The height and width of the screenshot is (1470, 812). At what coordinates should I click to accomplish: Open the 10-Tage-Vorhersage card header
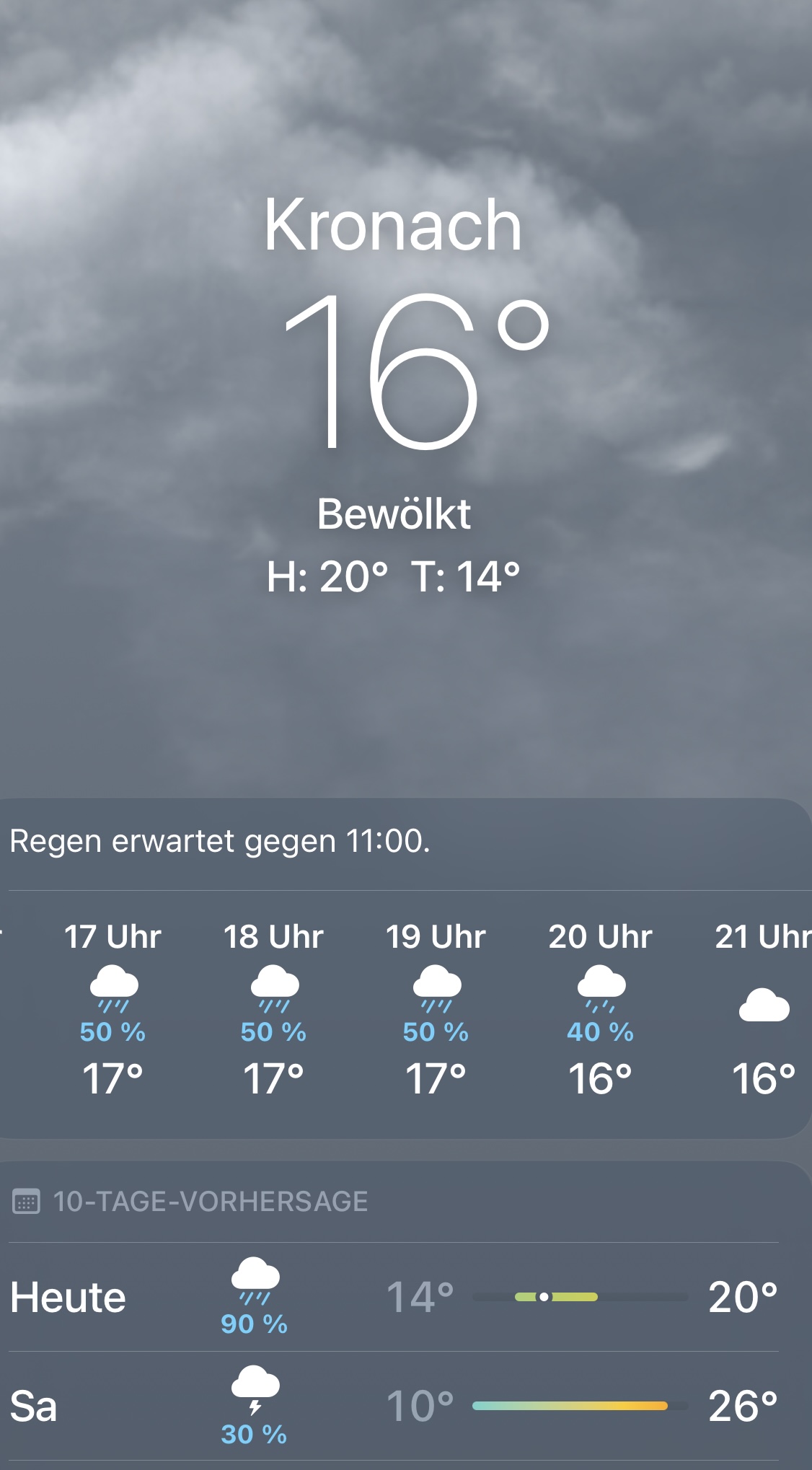tap(209, 1202)
